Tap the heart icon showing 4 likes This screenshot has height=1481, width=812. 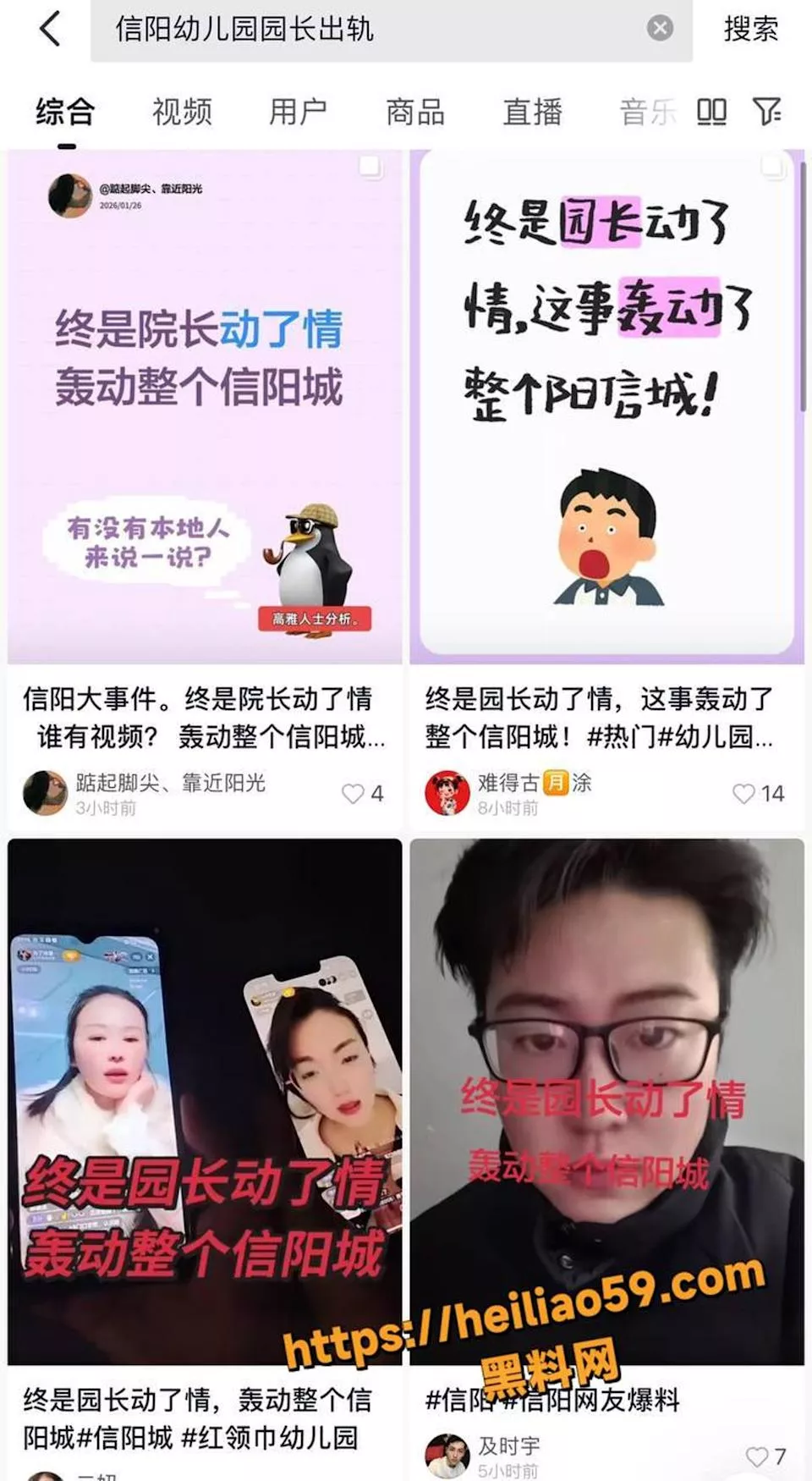[x=353, y=793]
